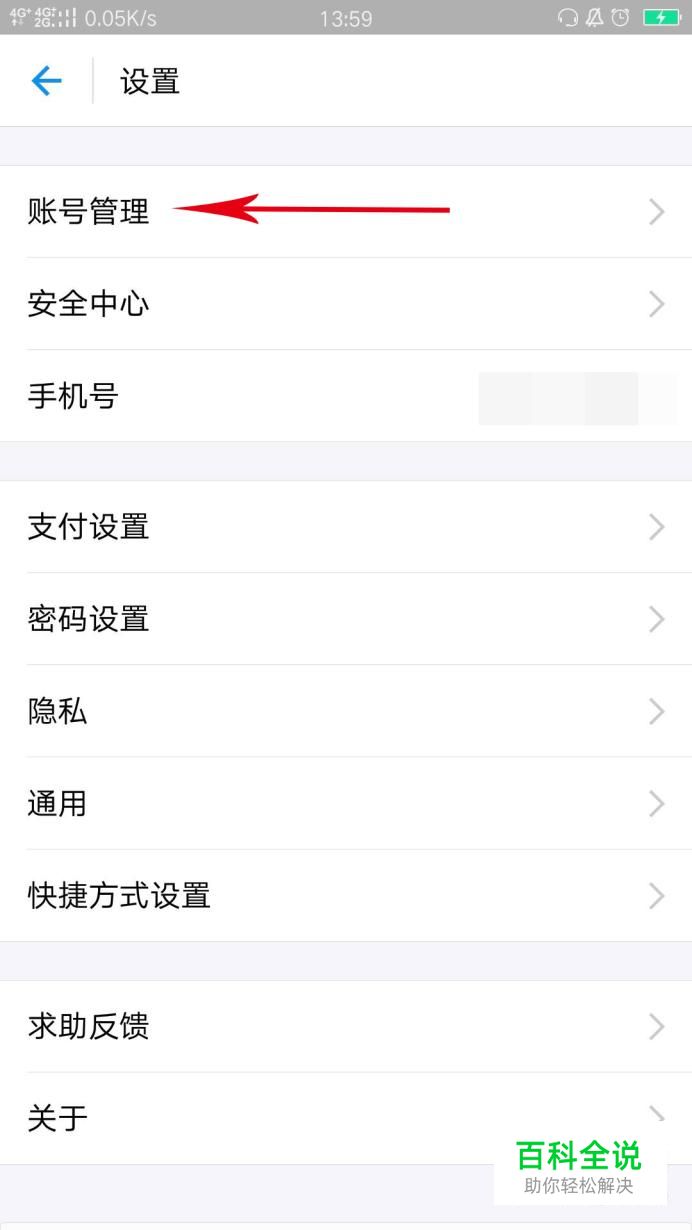Open 密码设置 password settings

pyautogui.click(x=90, y=619)
